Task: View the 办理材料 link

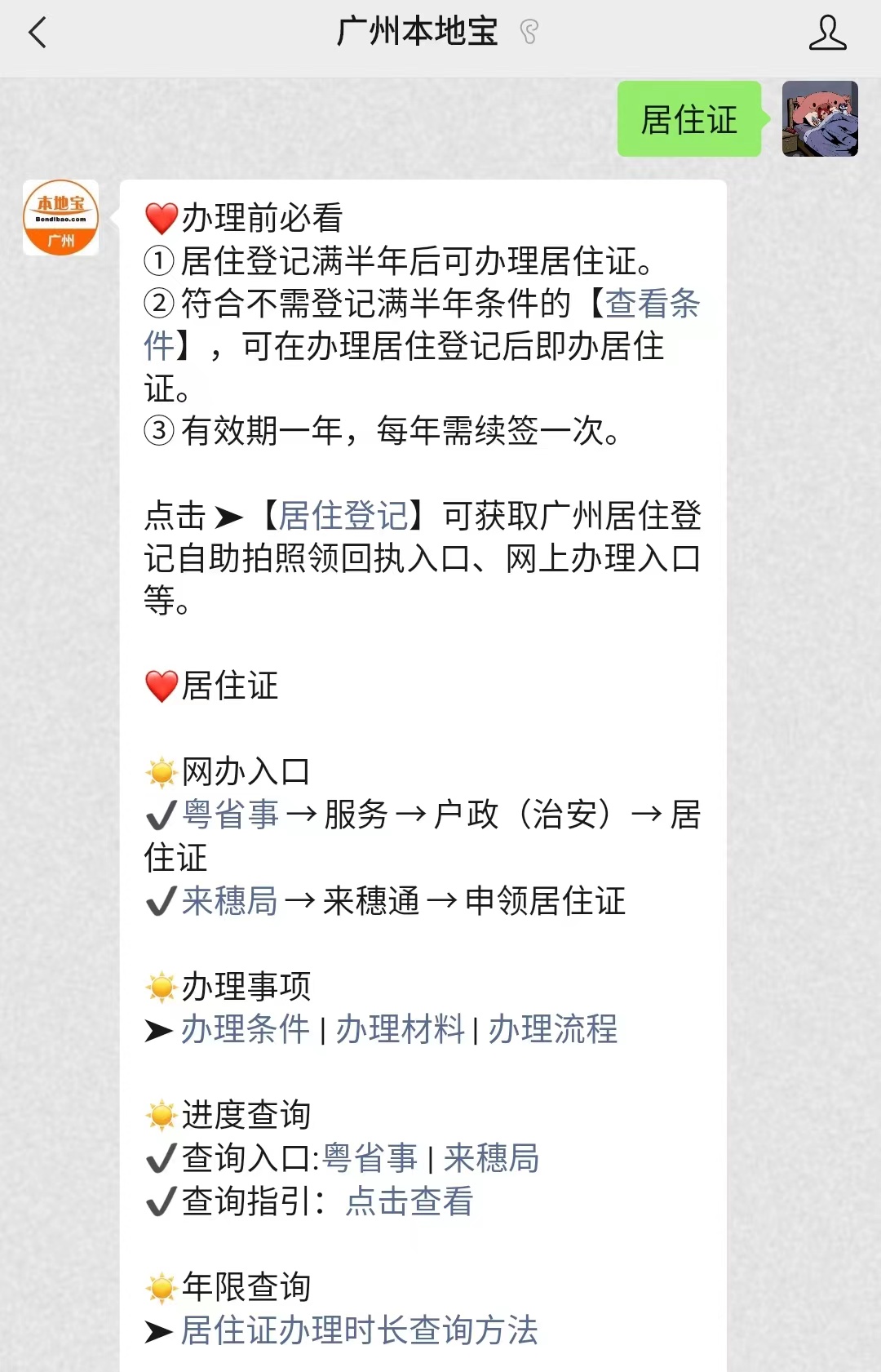Action: (400, 1029)
